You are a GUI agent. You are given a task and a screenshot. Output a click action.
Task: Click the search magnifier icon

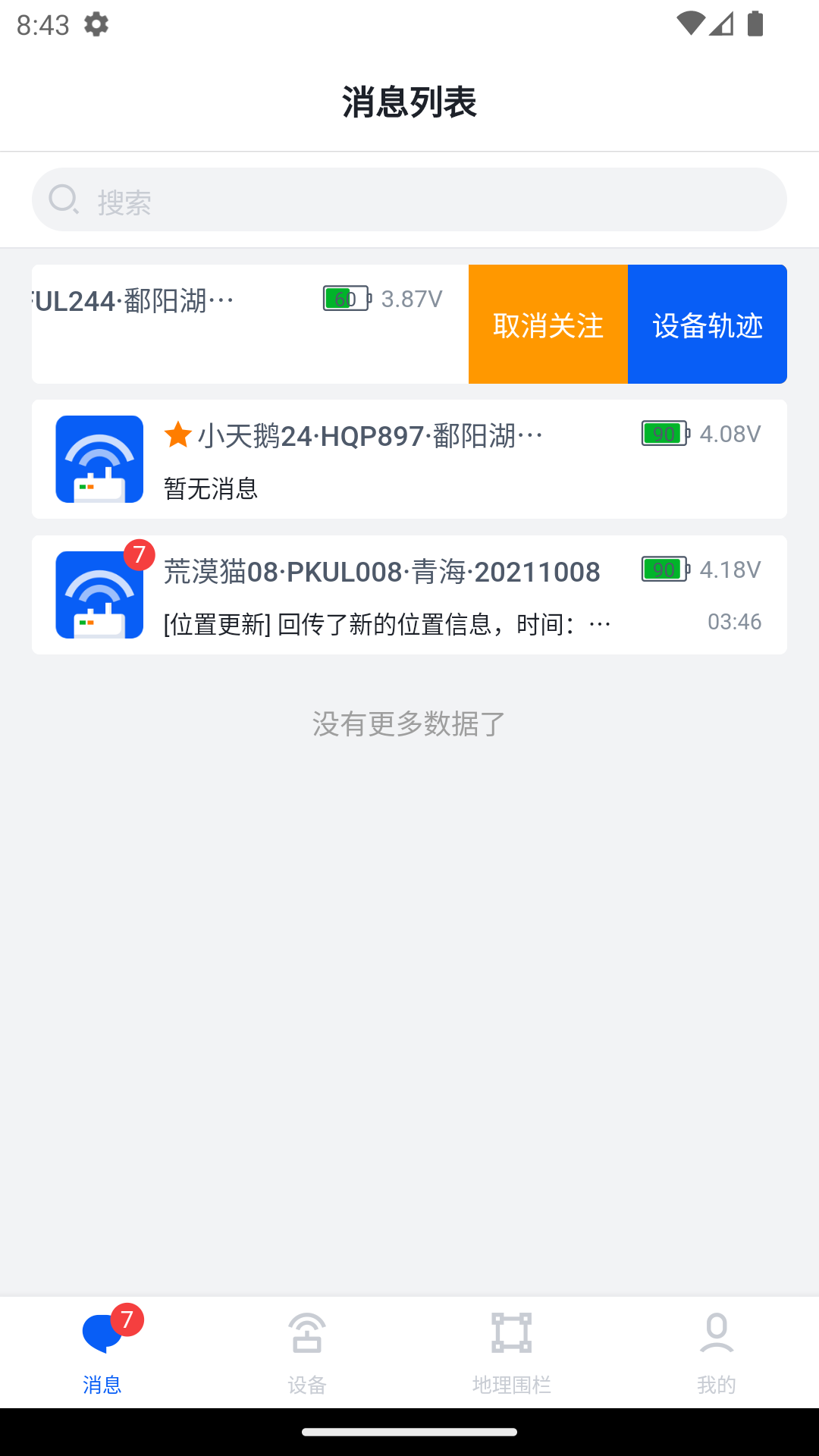(x=64, y=199)
